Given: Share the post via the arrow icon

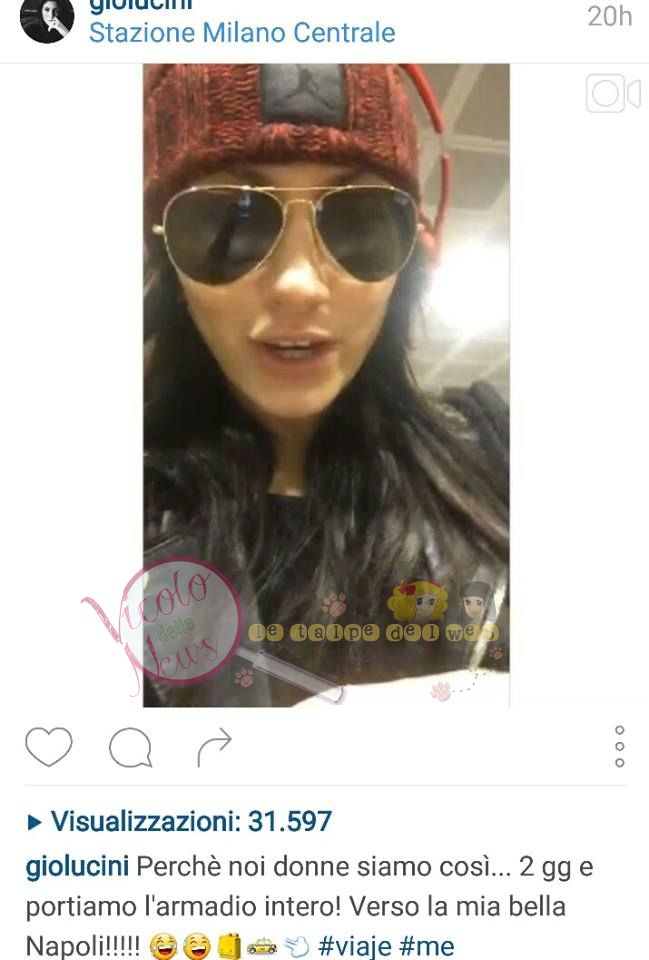Looking at the screenshot, I should click(214, 747).
